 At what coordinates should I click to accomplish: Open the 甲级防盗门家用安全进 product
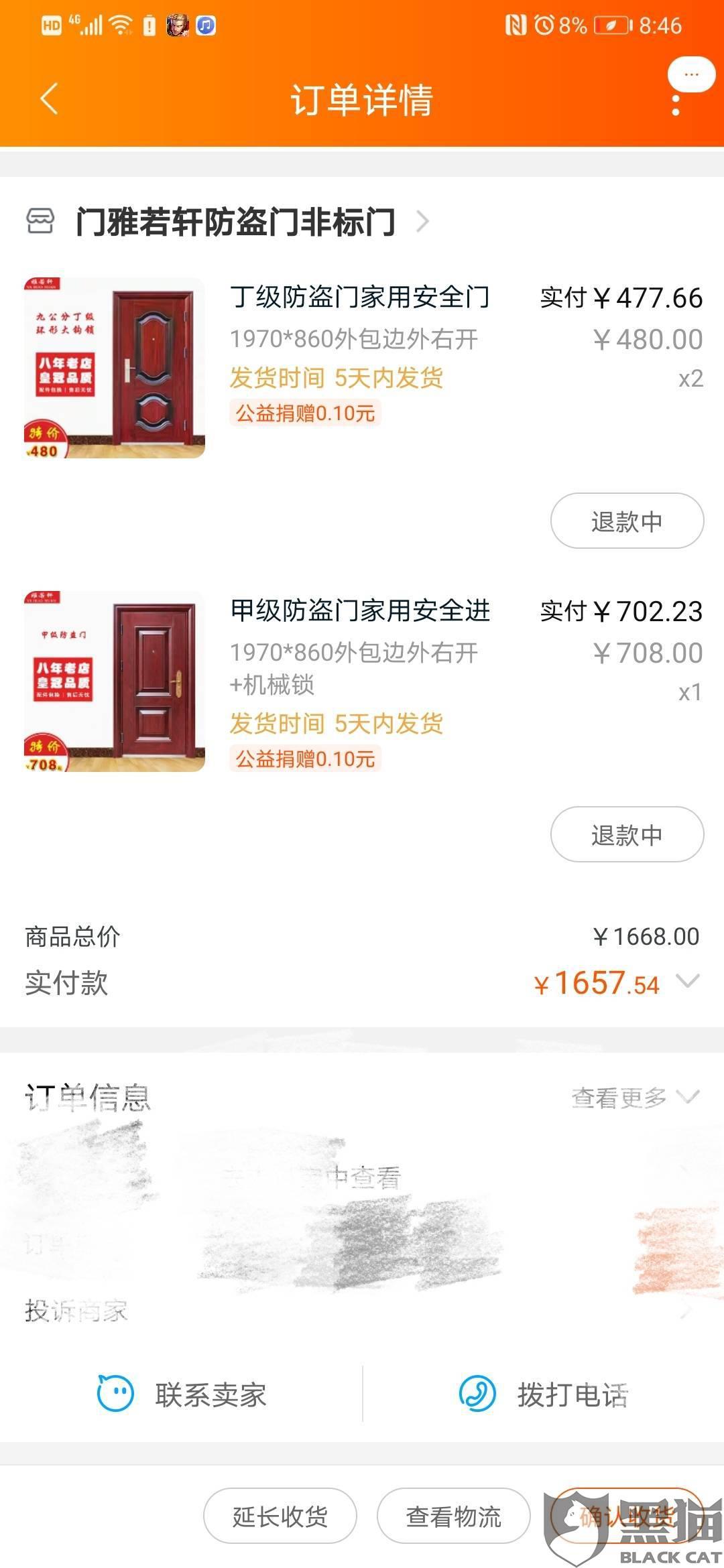[x=359, y=610]
